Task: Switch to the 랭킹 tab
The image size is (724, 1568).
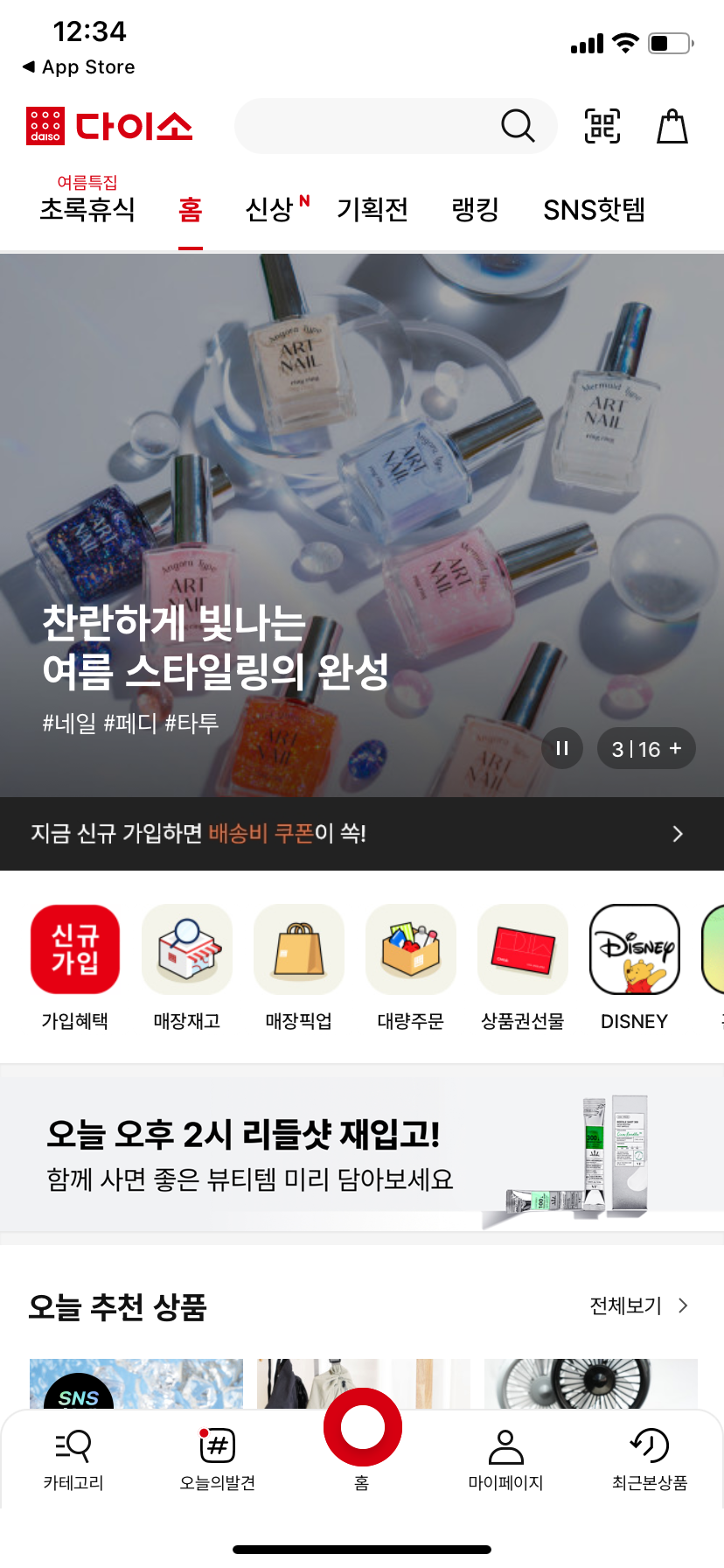Action: 474,210
